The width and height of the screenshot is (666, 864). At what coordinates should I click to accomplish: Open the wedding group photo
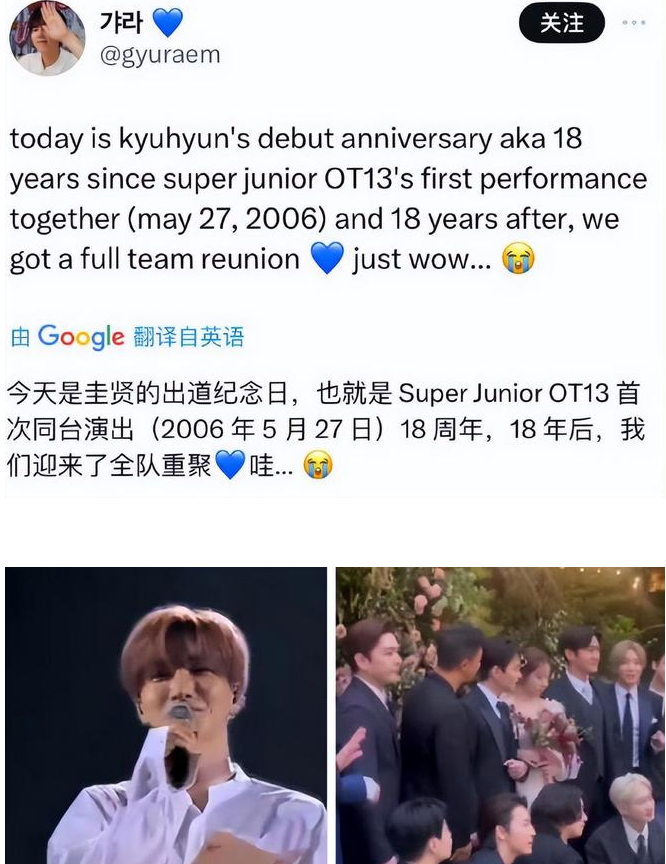pyautogui.click(x=500, y=715)
